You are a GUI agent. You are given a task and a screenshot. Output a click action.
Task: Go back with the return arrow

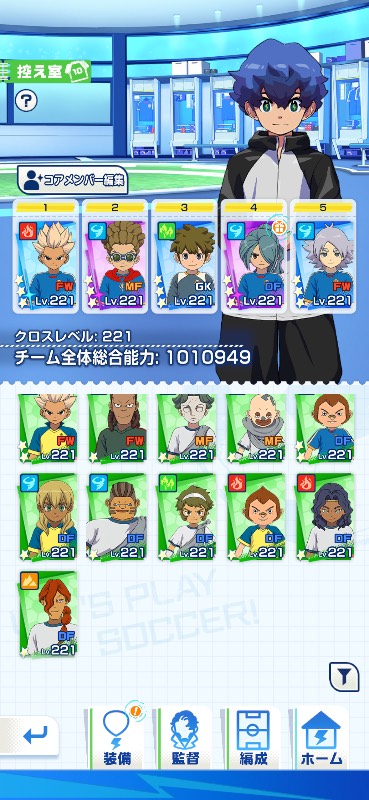[31, 736]
